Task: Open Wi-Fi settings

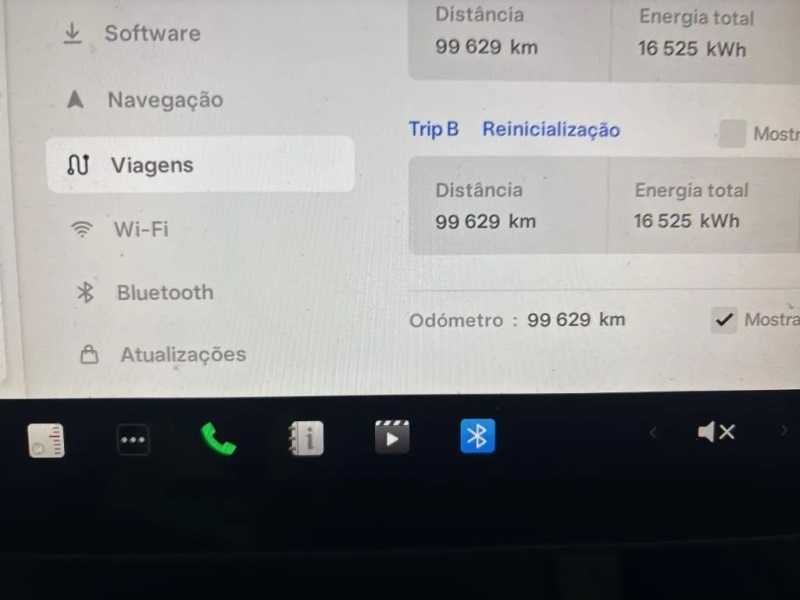Action: point(139,229)
